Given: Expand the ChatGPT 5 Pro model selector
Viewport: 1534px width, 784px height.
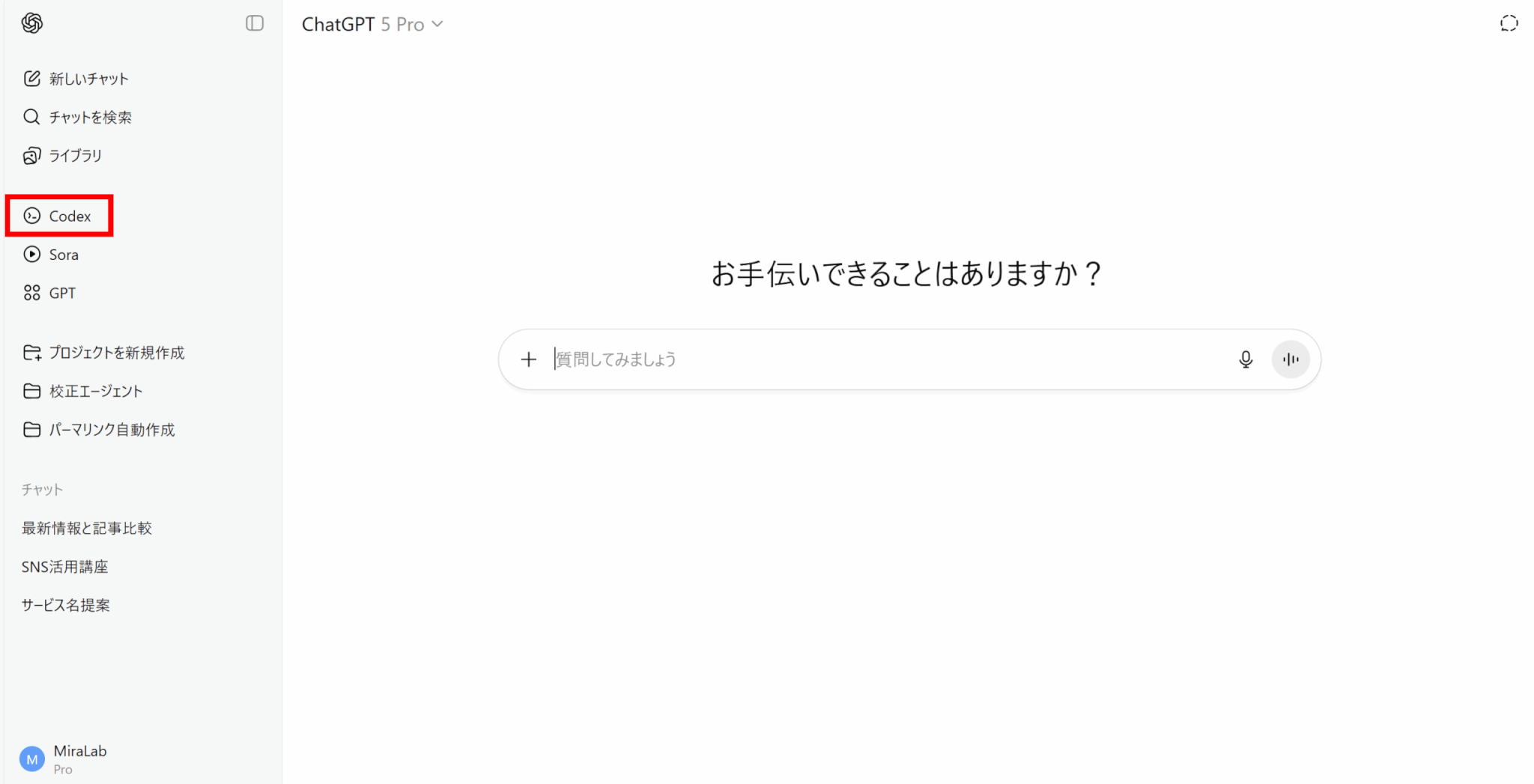Looking at the screenshot, I should 372,25.
